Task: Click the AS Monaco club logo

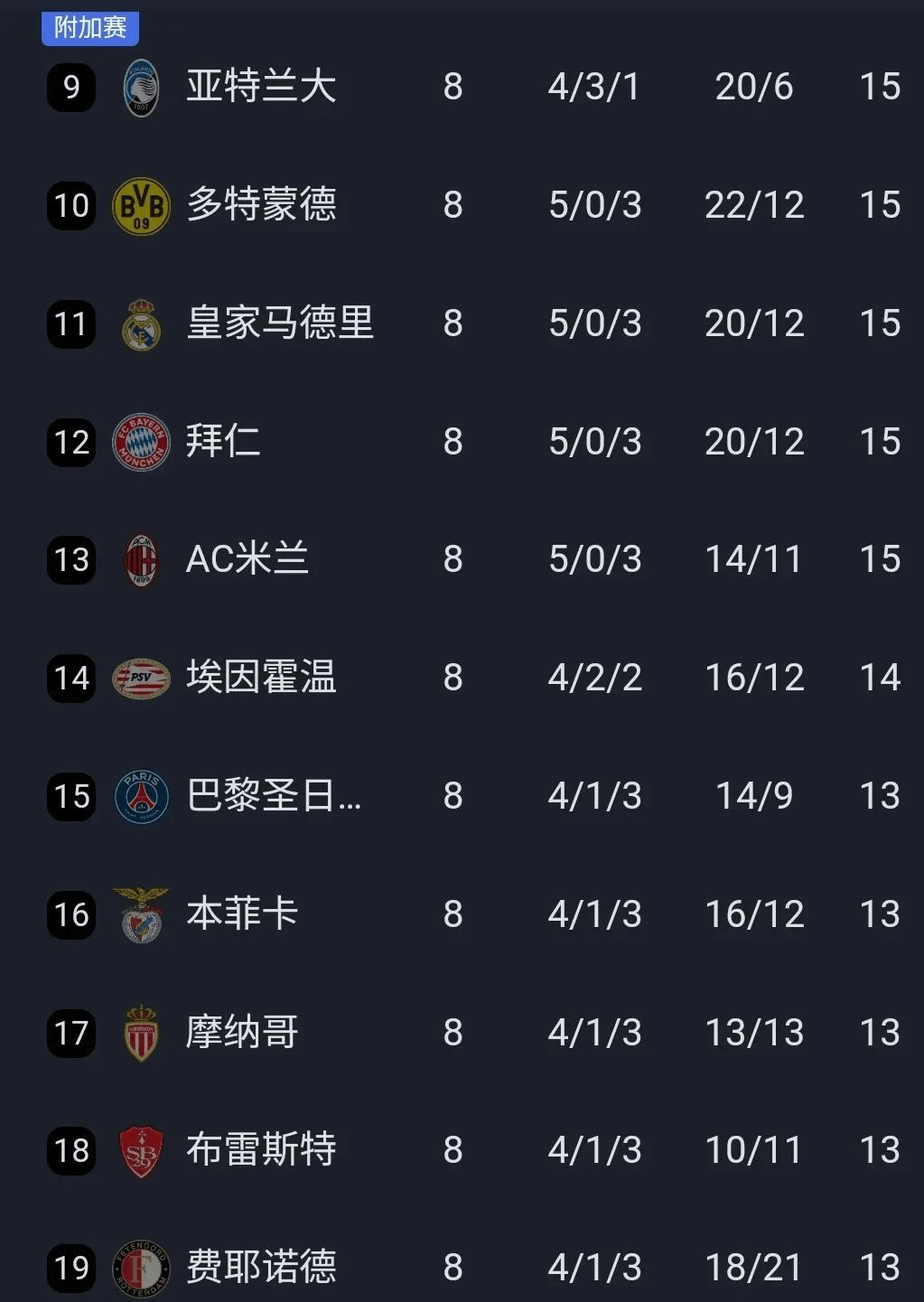Action: click(x=140, y=1032)
